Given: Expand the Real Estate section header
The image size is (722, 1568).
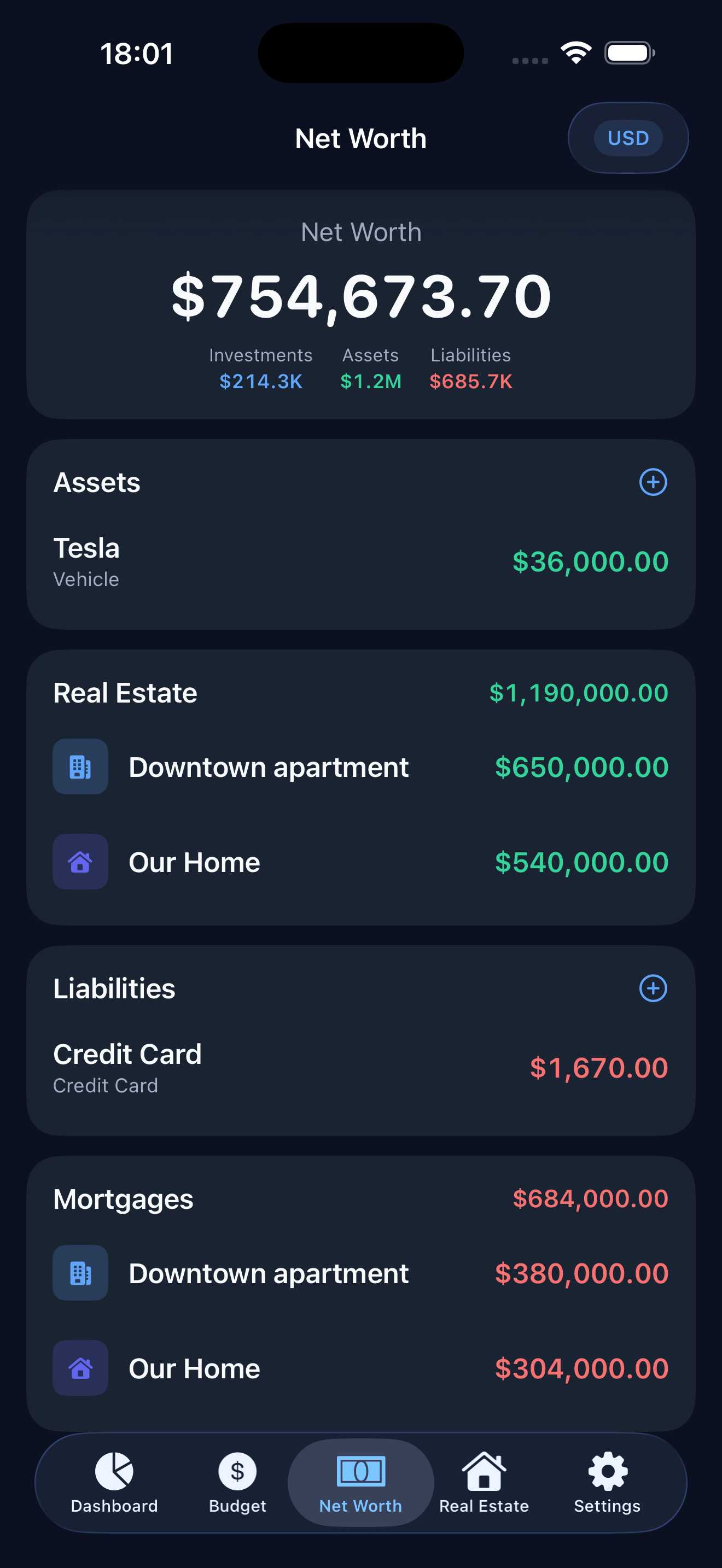Looking at the screenshot, I should tap(125, 692).
